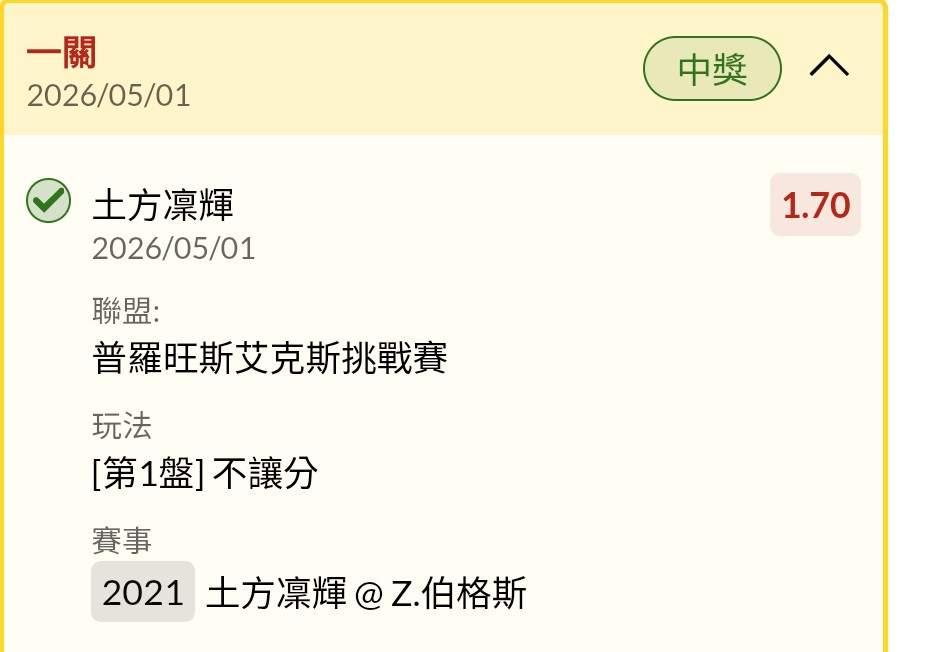
Task: Collapse the 一關 bet card with the chevron
Action: click(x=829, y=66)
